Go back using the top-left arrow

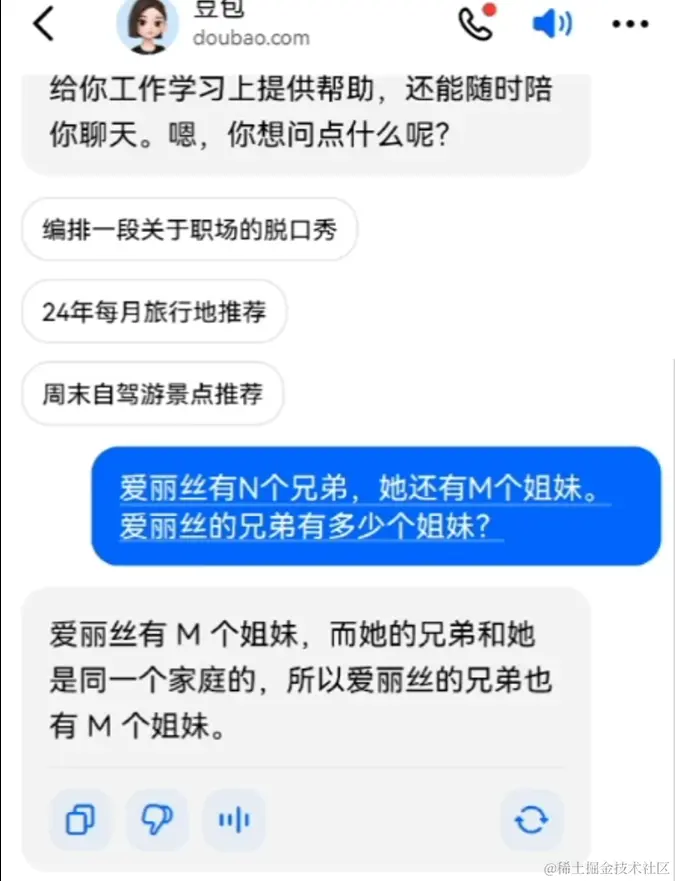(x=43, y=24)
